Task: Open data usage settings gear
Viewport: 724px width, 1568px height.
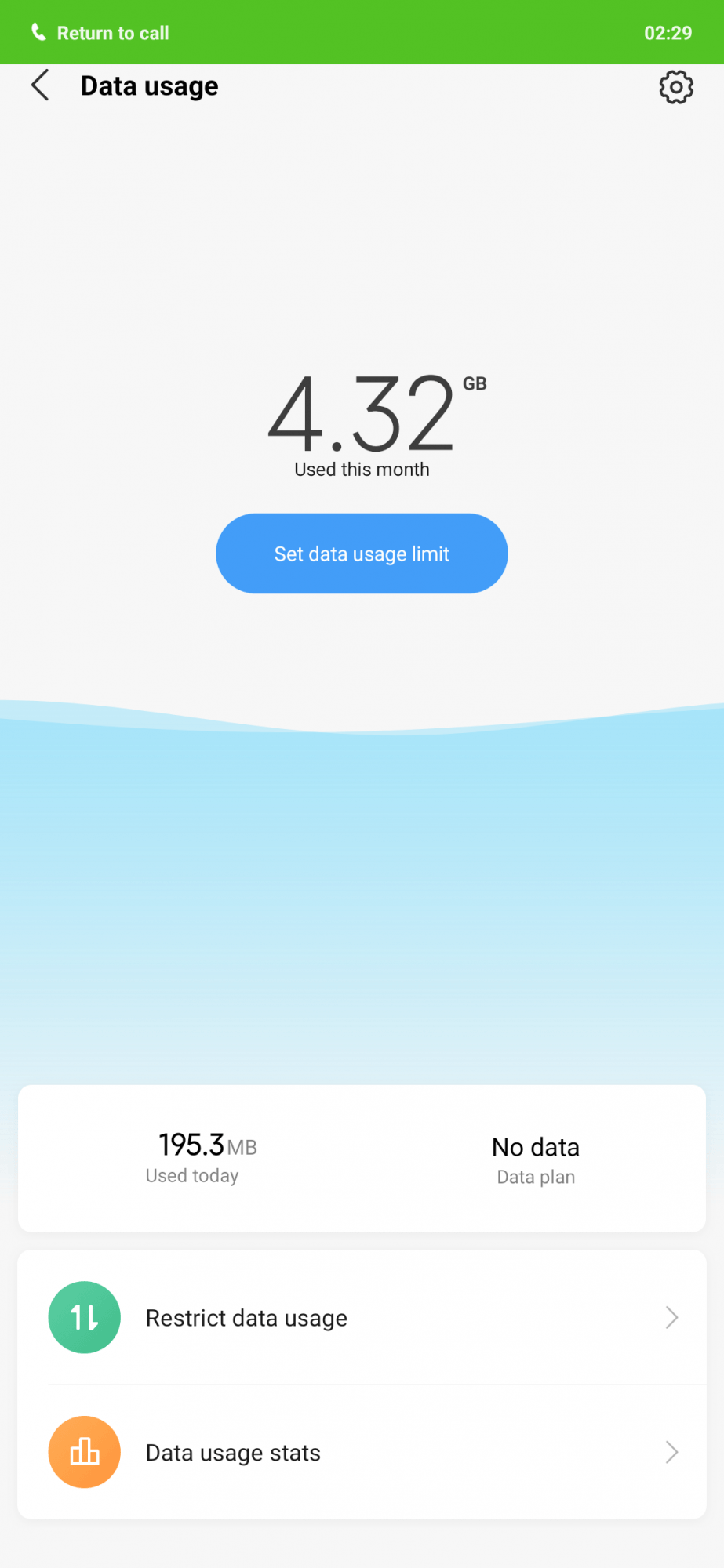Action: tap(675, 87)
